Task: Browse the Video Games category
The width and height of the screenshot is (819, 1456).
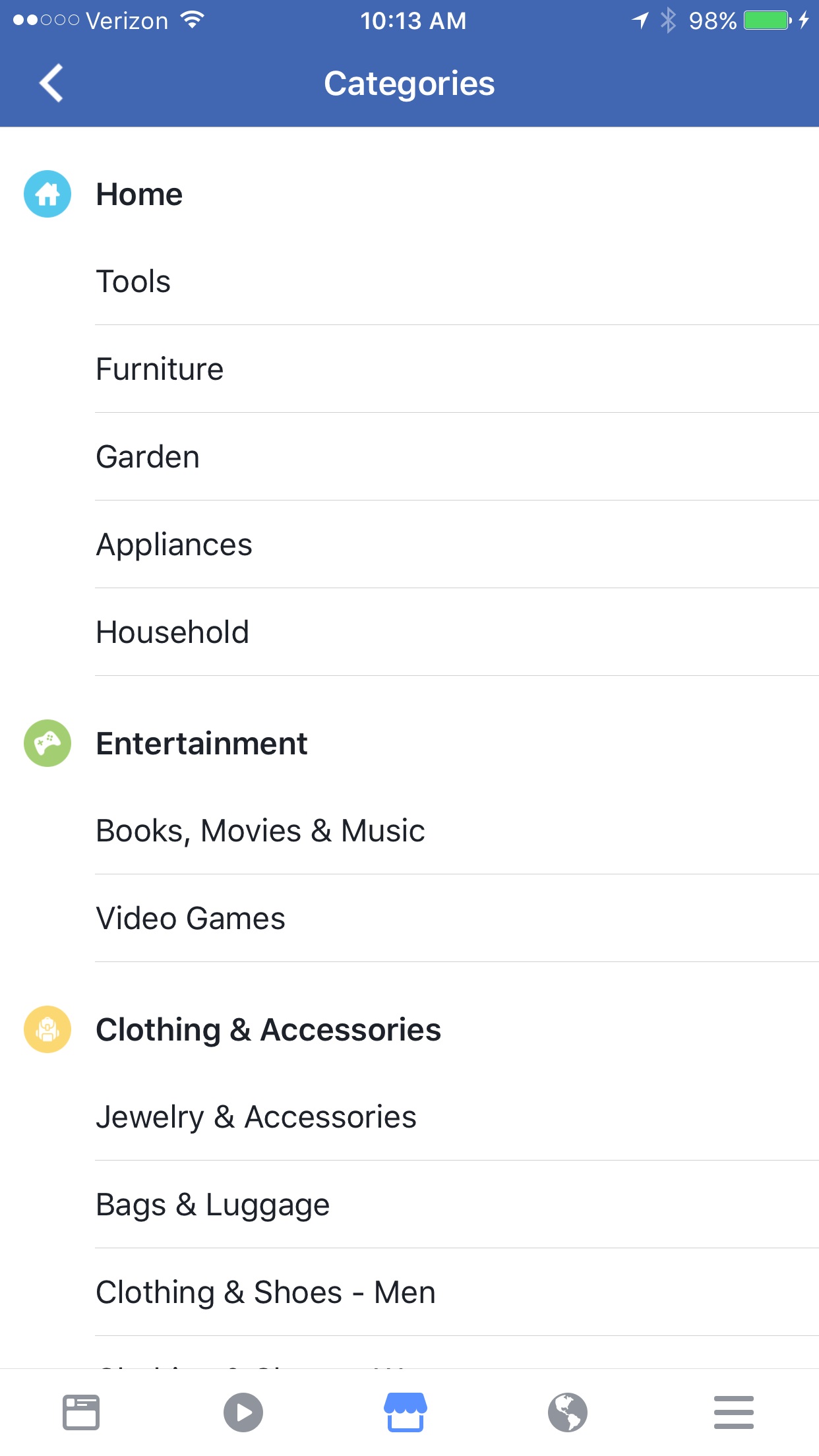Action: pyautogui.click(x=191, y=919)
